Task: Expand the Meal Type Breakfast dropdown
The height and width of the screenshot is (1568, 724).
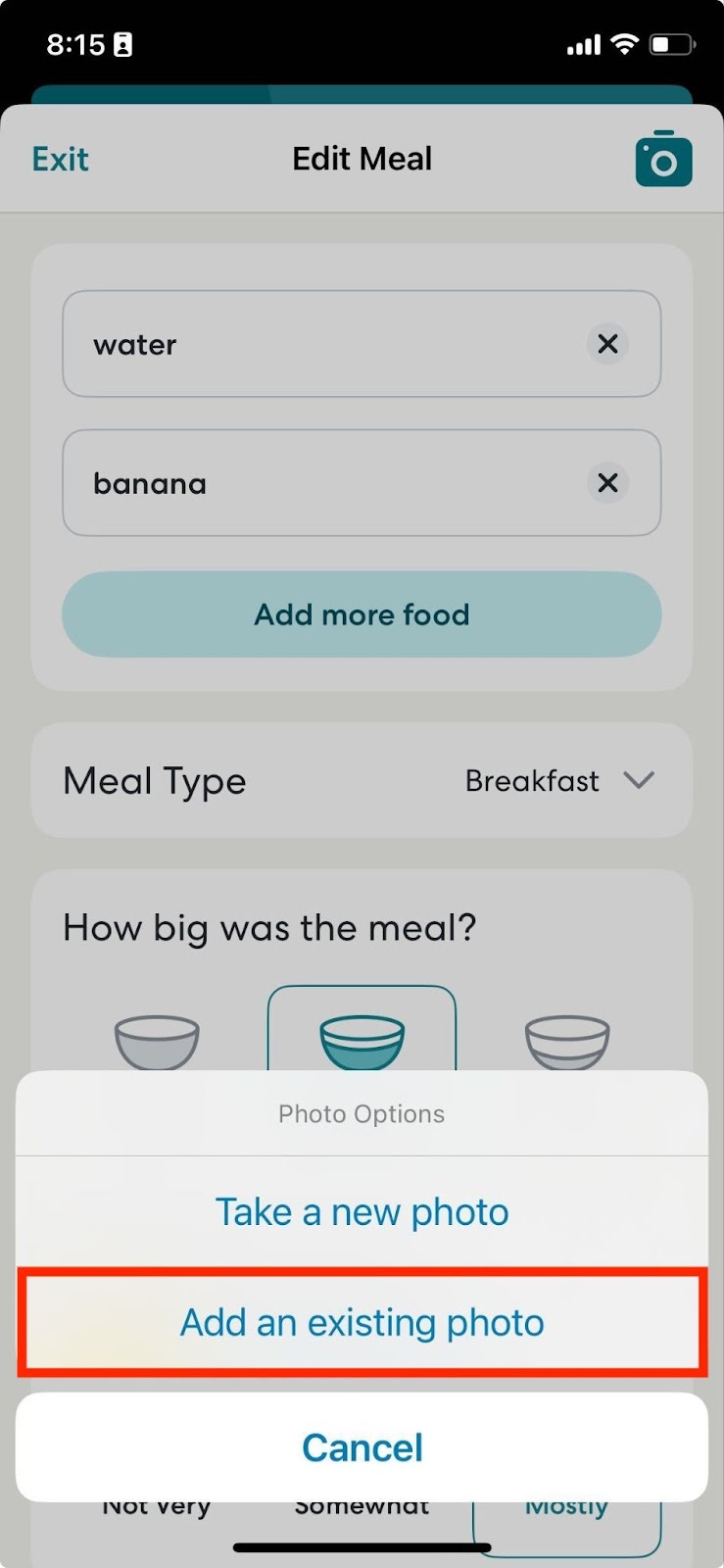Action: pyautogui.click(x=559, y=781)
